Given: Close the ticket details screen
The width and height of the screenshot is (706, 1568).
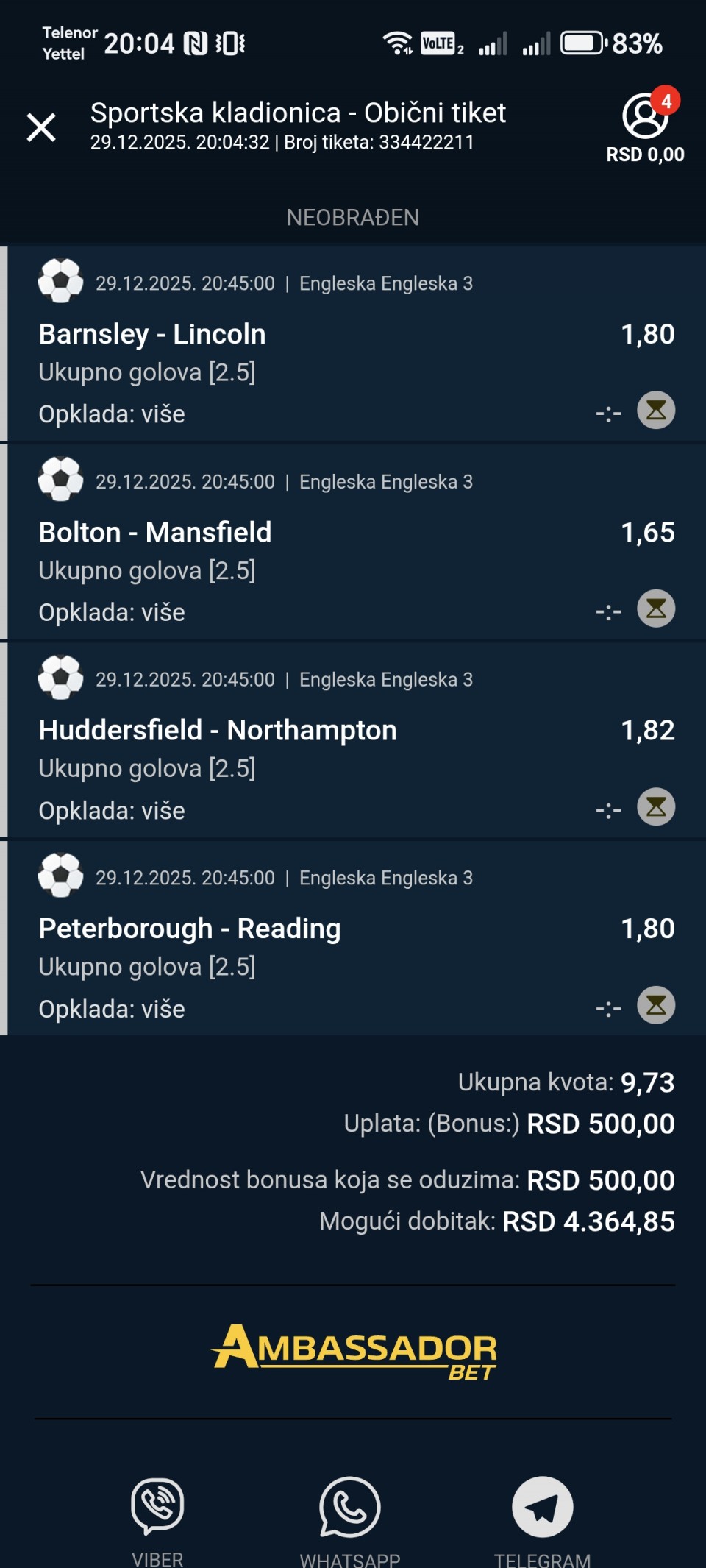Looking at the screenshot, I should tap(41, 127).
